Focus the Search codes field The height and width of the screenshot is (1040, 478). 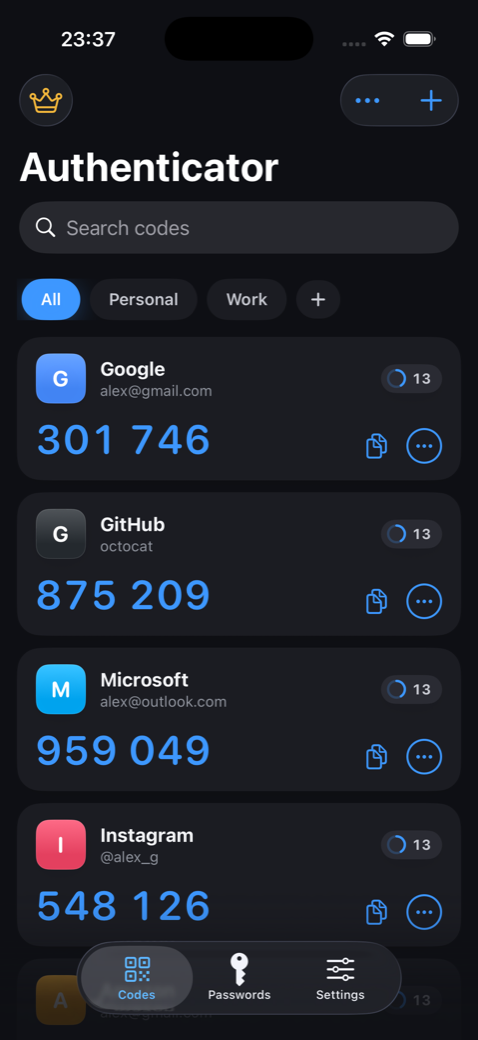click(x=239, y=228)
